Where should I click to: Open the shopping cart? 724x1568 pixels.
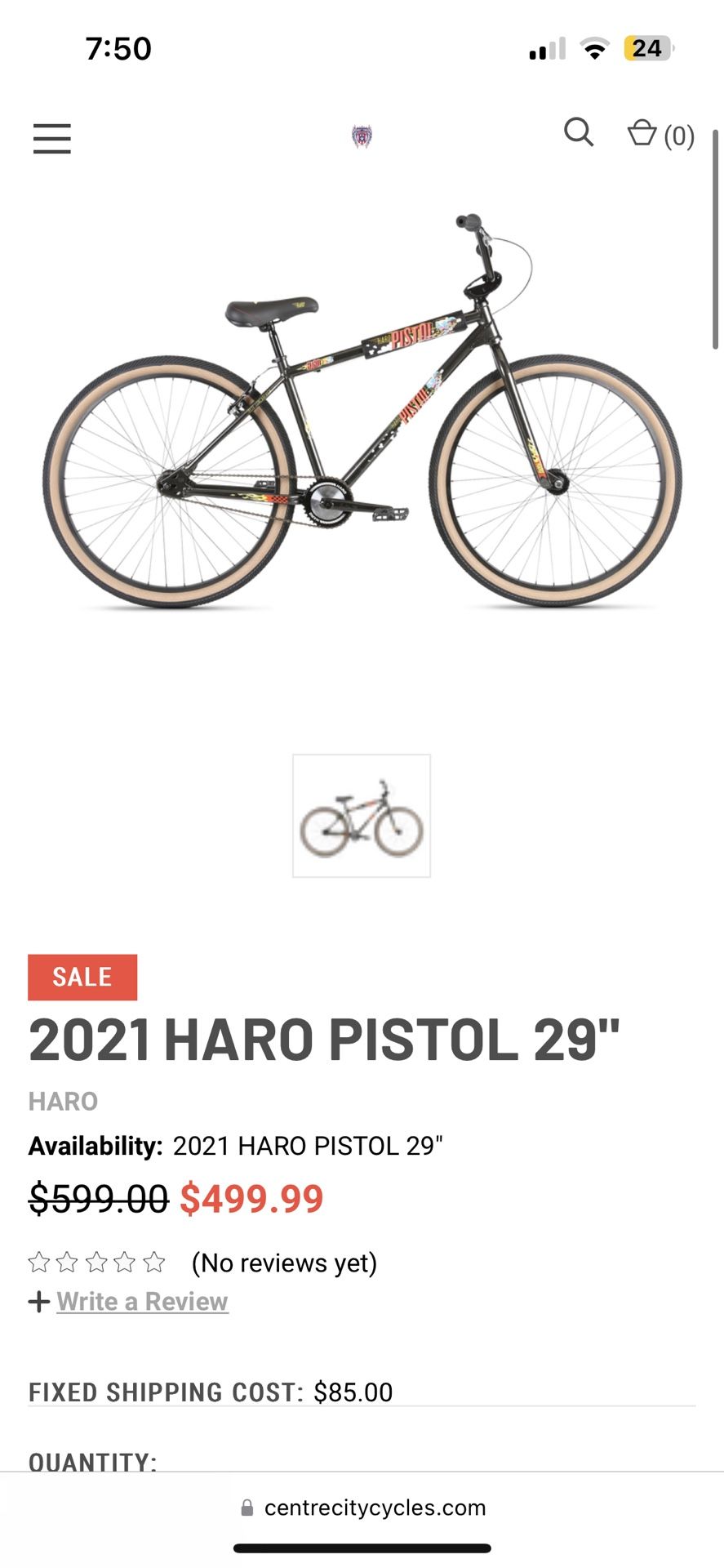(660, 135)
